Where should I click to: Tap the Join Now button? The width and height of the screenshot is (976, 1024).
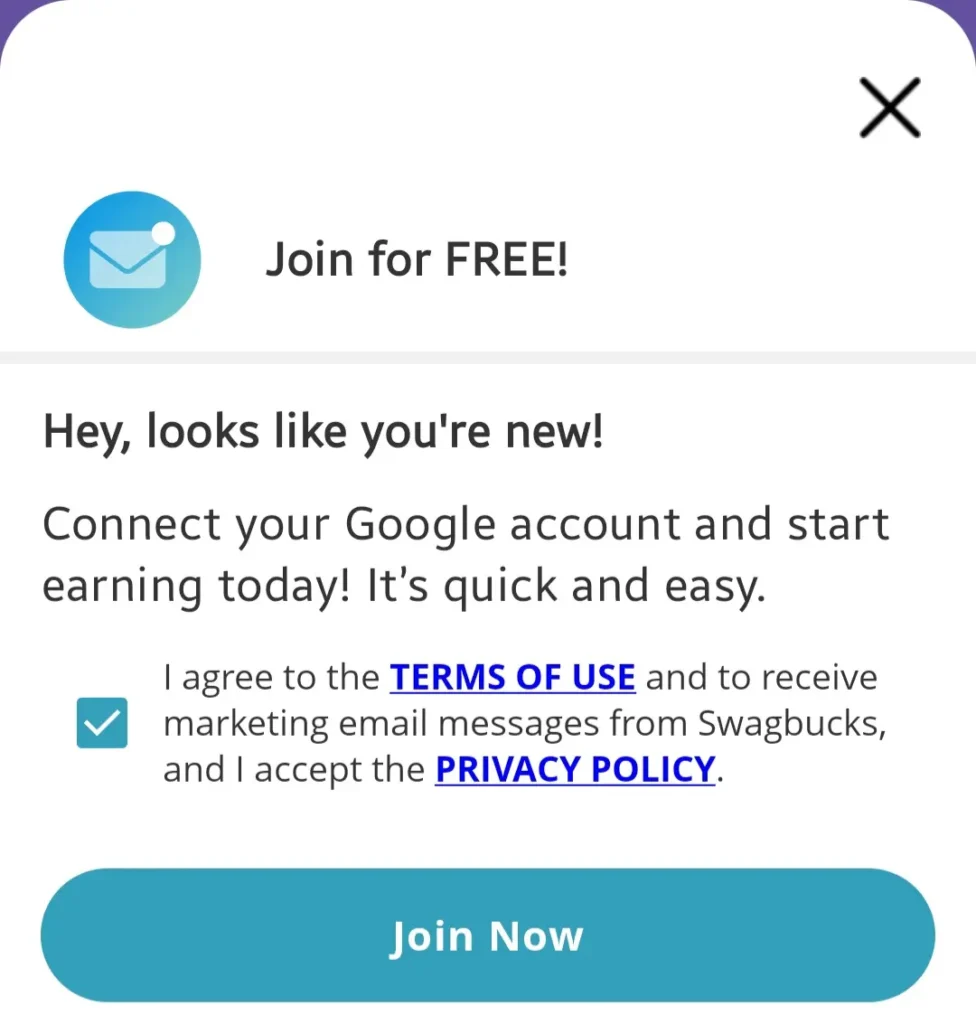[x=487, y=935]
